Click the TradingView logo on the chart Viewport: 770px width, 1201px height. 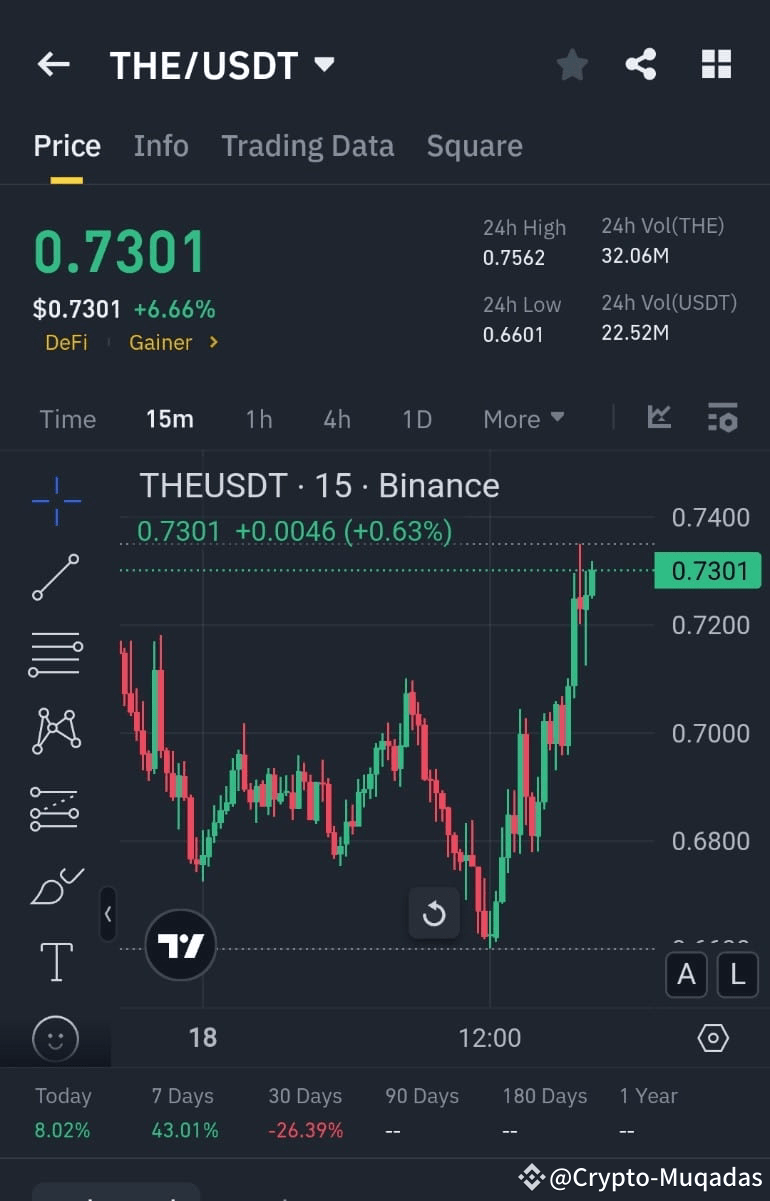pyautogui.click(x=180, y=944)
